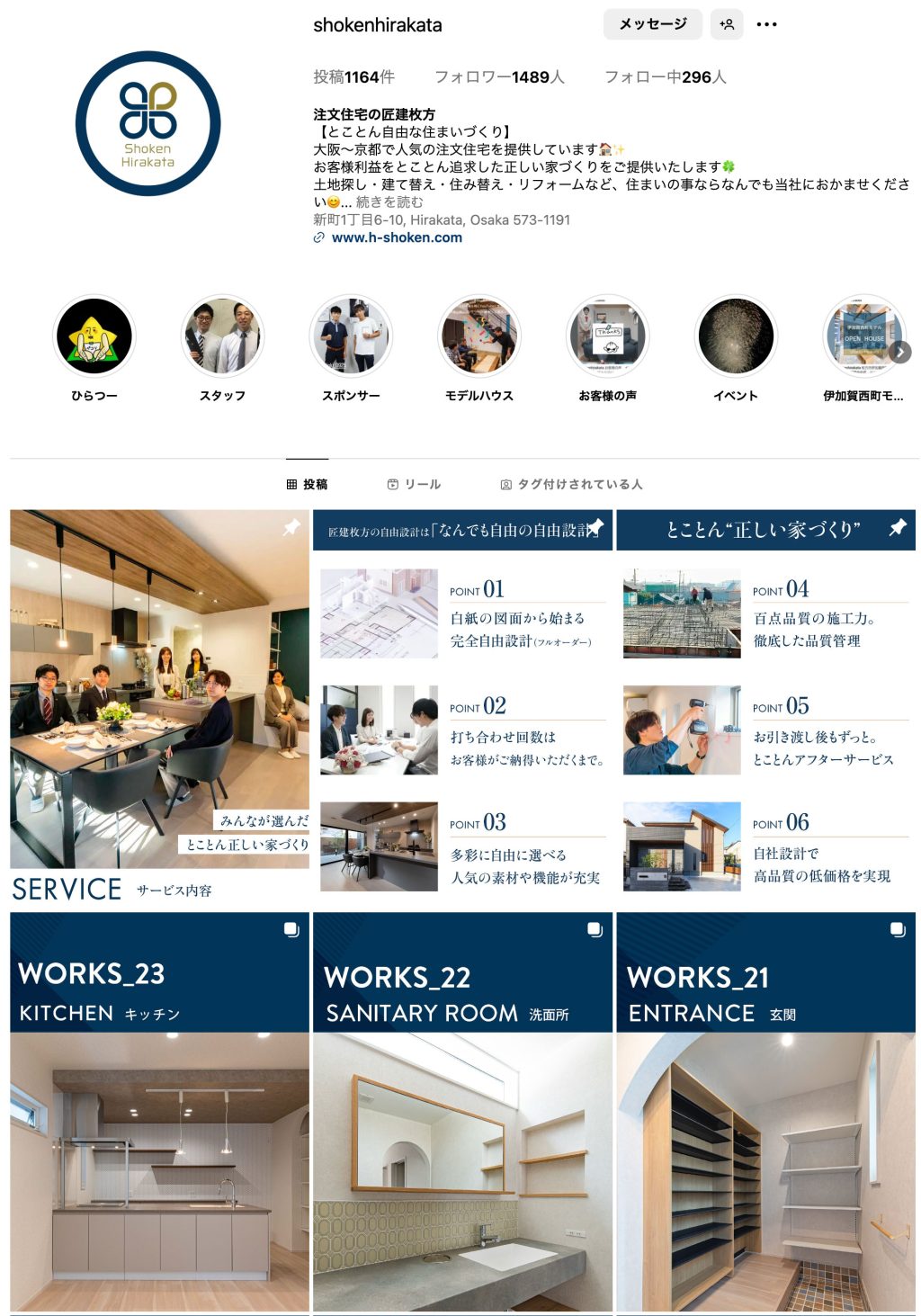Open the WORKS_21 ENTRANCE post
The image size is (921, 1316).
coord(765,1112)
